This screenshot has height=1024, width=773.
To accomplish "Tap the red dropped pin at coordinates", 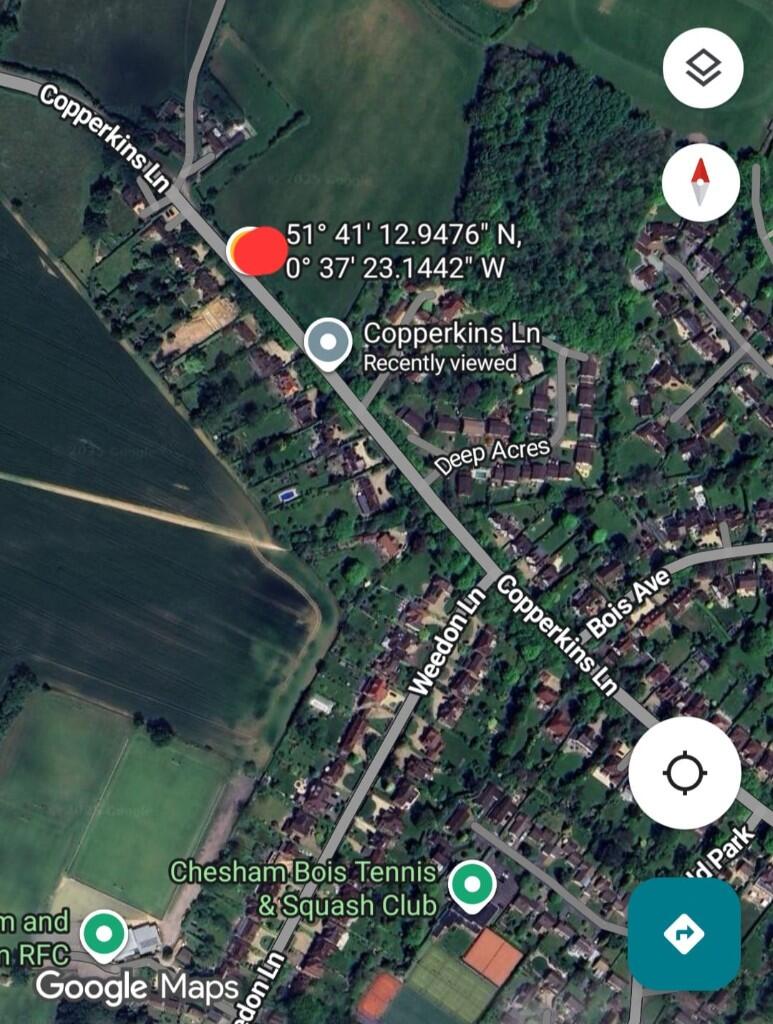I will (259, 250).
